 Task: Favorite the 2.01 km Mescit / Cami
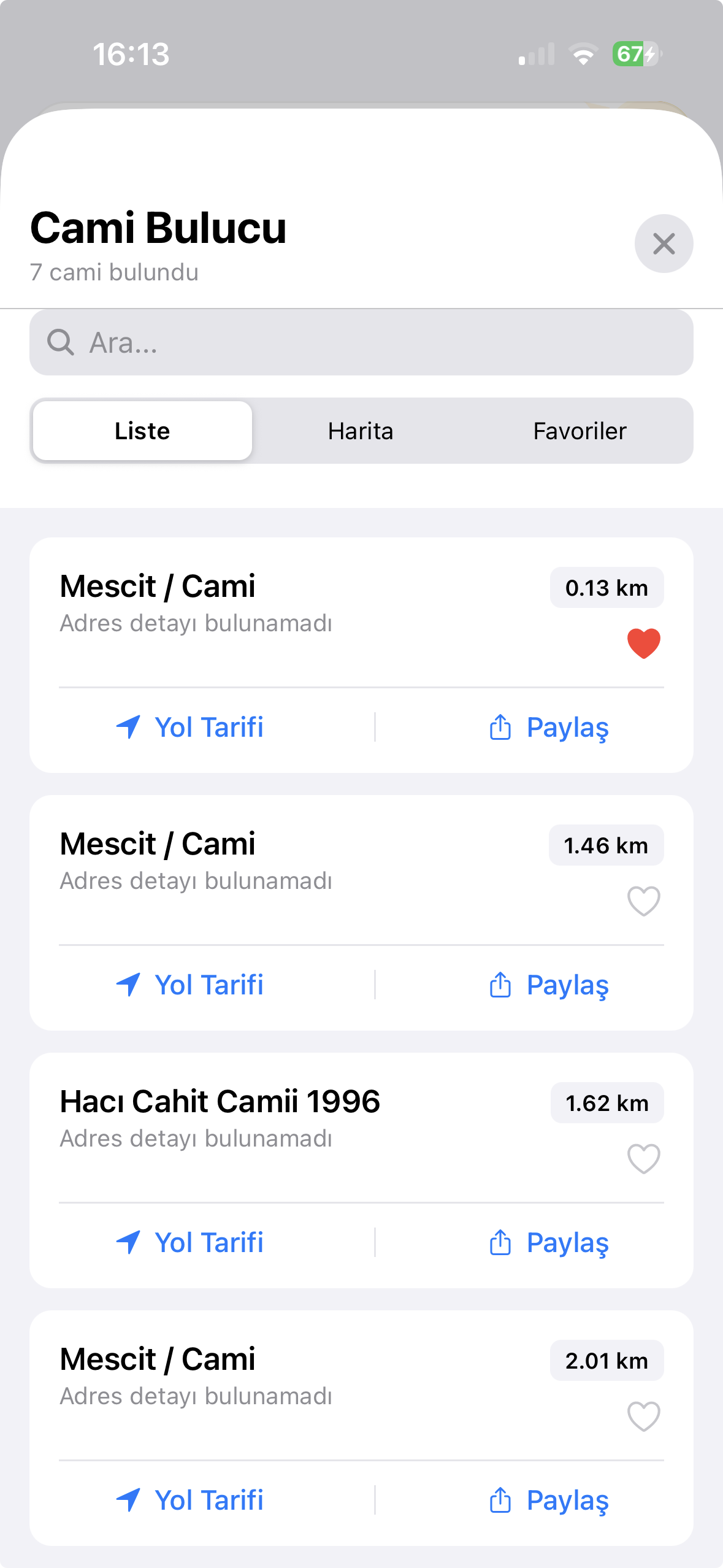643,1416
